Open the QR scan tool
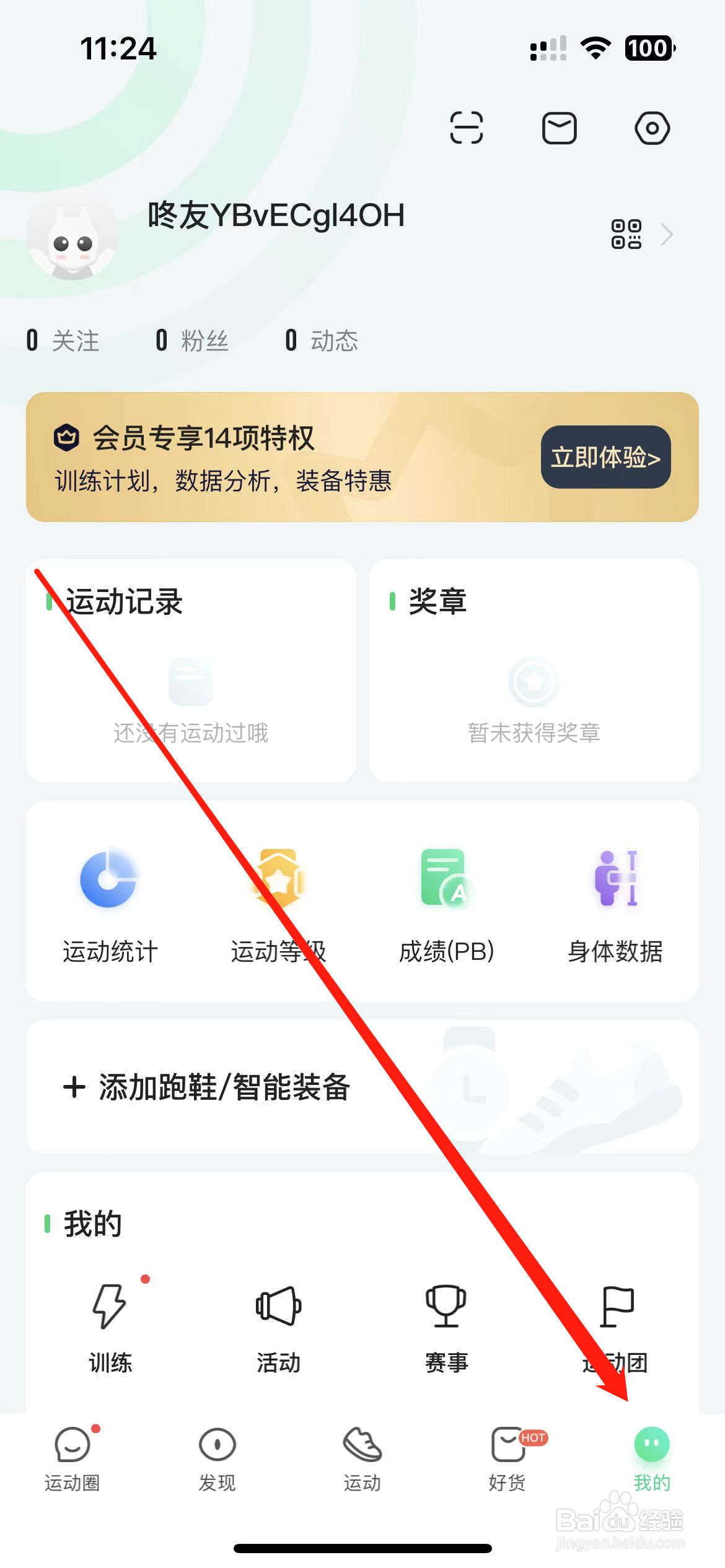 [x=467, y=128]
